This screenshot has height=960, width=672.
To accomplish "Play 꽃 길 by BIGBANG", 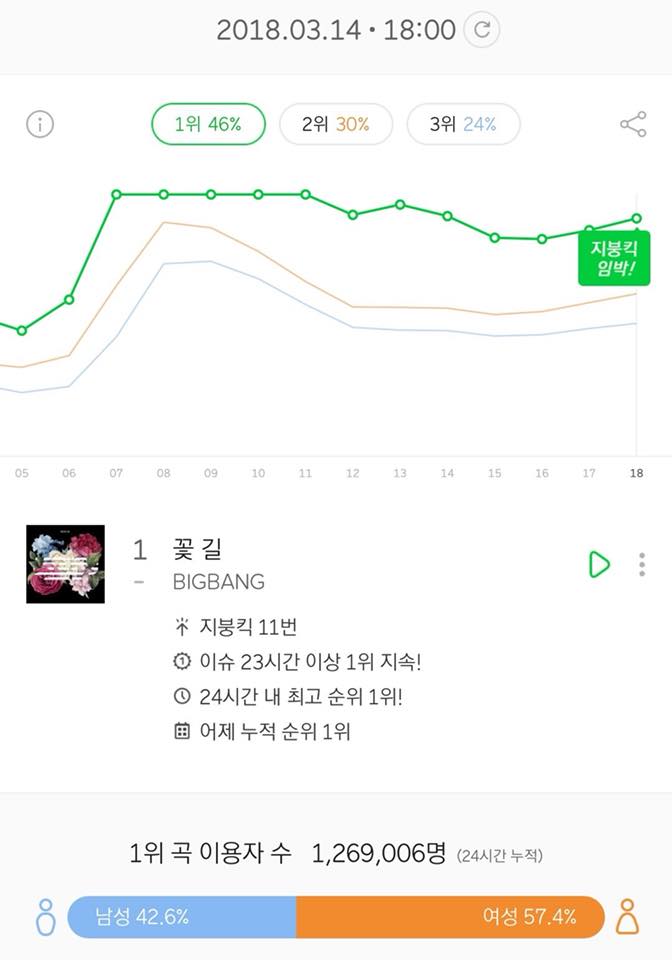I will (x=599, y=564).
